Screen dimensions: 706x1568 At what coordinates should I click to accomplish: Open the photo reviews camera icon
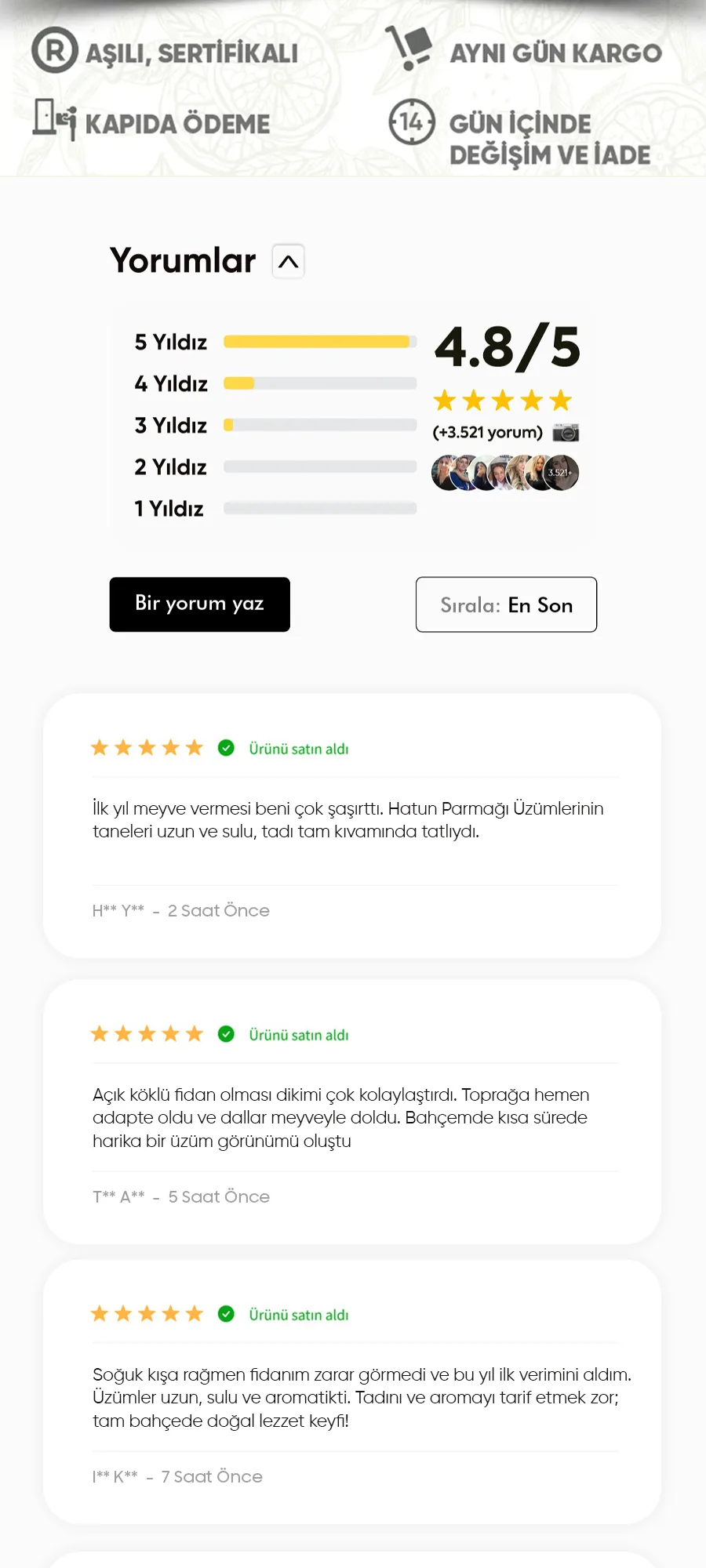[566, 433]
